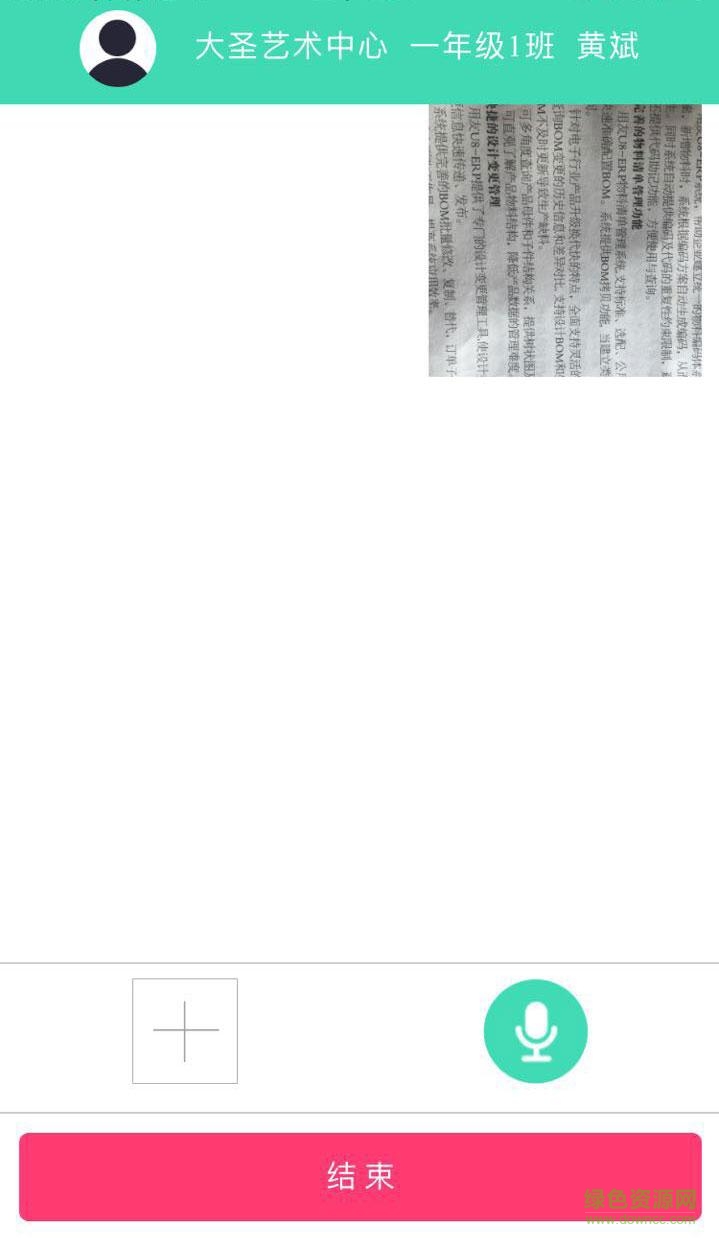Record a voice message with the microphone
Image resolution: width=719 pixels, height=1238 pixels.
point(536,1031)
